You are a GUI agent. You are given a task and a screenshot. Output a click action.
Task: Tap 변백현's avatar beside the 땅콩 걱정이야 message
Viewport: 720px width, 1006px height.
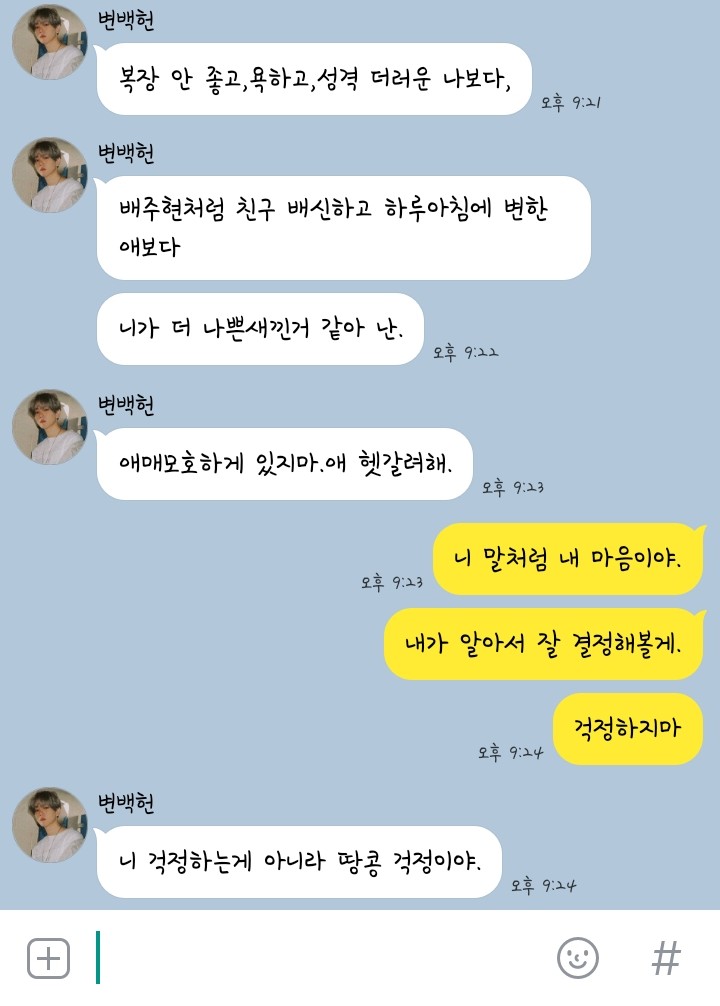click(x=49, y=825)
